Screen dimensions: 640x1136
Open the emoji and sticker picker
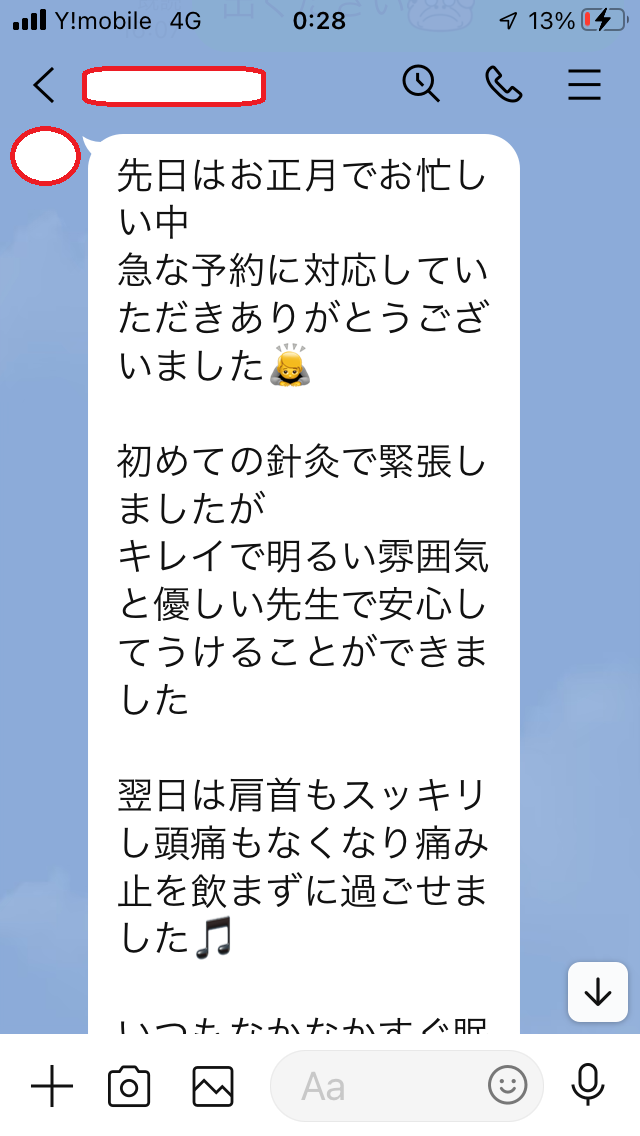[x=508, y=1086]
